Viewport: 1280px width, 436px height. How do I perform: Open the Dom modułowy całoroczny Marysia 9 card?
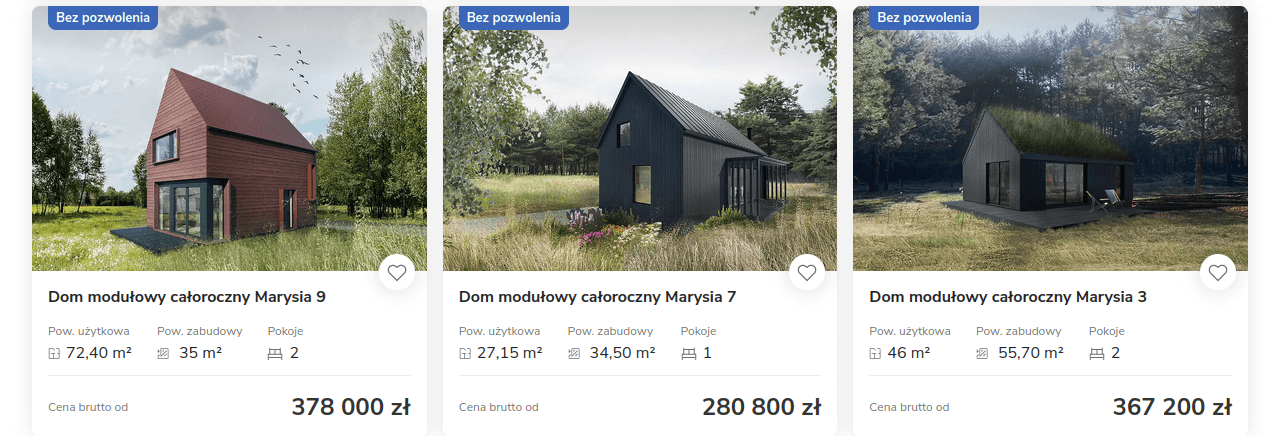coord(187,297)
